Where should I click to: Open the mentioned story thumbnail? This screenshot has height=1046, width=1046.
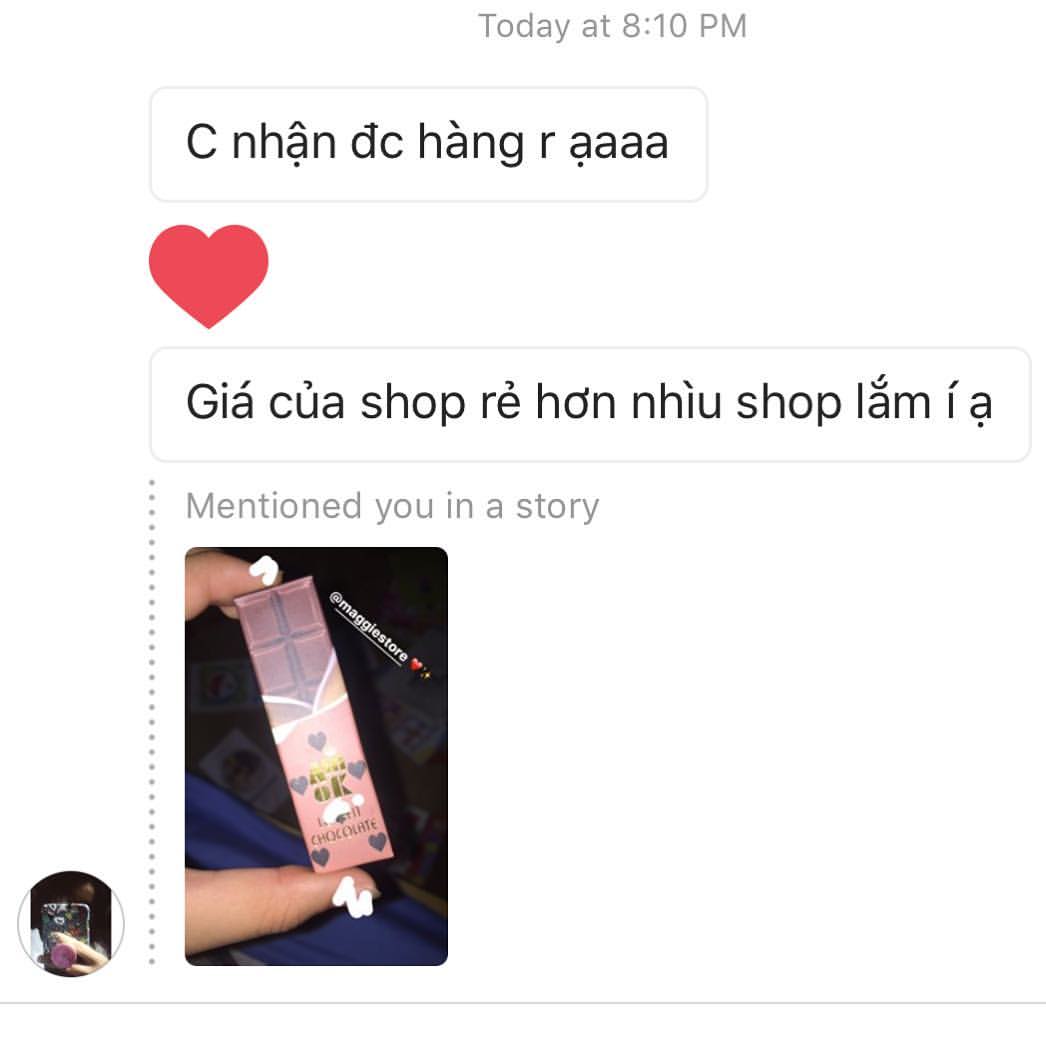tap(316, 756)
